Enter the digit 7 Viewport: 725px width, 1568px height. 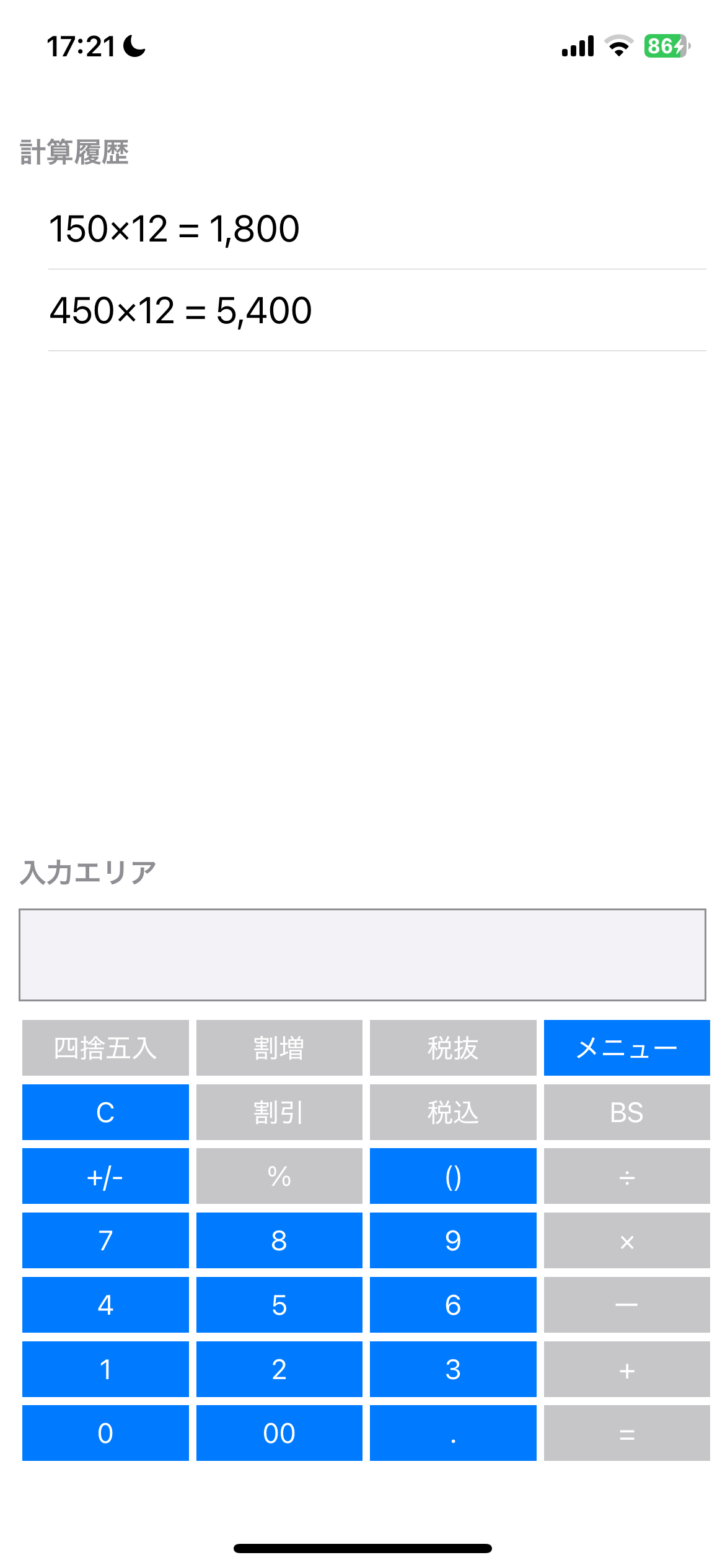click(105, 1240)
